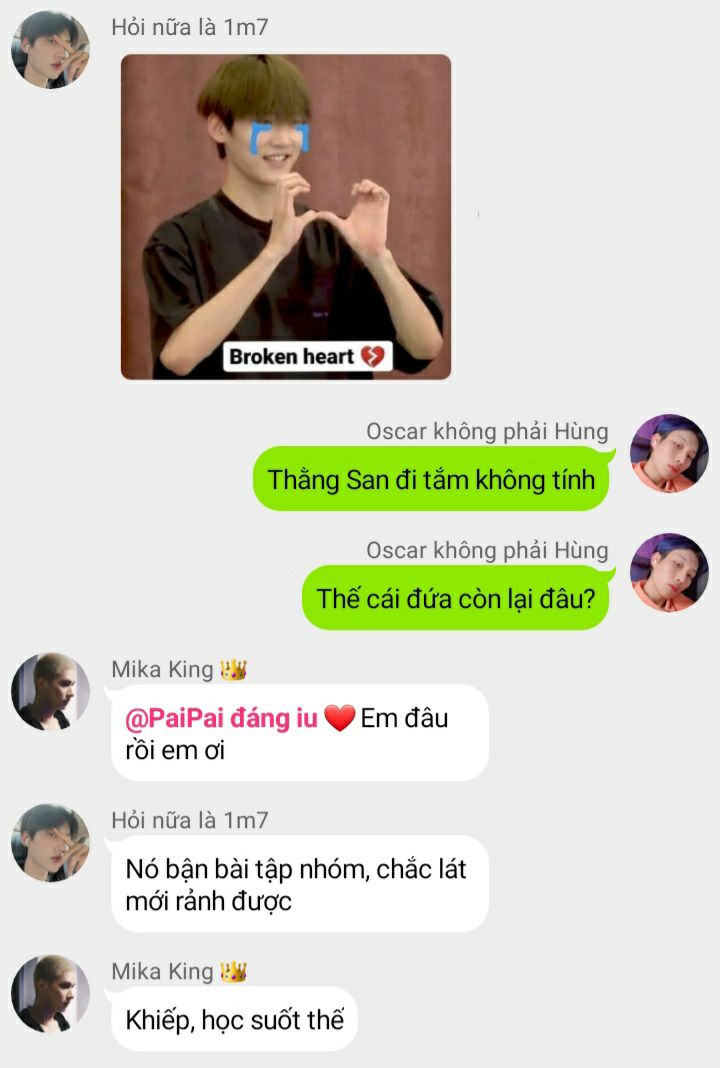Screen dimensions: 720x1068
Task: View Oscar's avatar next to "Thằng San đi tắm"
Action: pos(669,453)
